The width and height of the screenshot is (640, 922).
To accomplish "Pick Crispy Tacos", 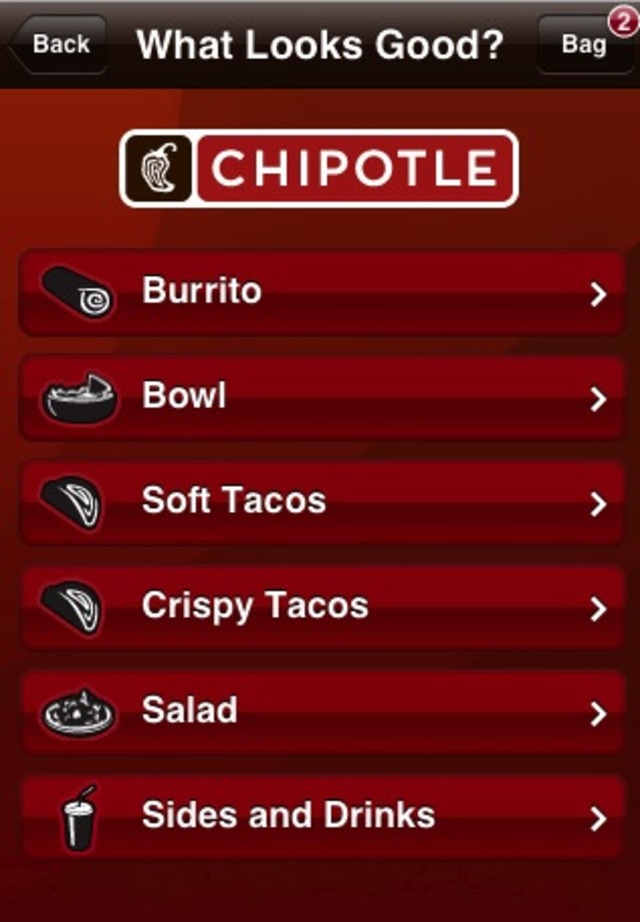I will pyautogui.click(x=320, y=607).
